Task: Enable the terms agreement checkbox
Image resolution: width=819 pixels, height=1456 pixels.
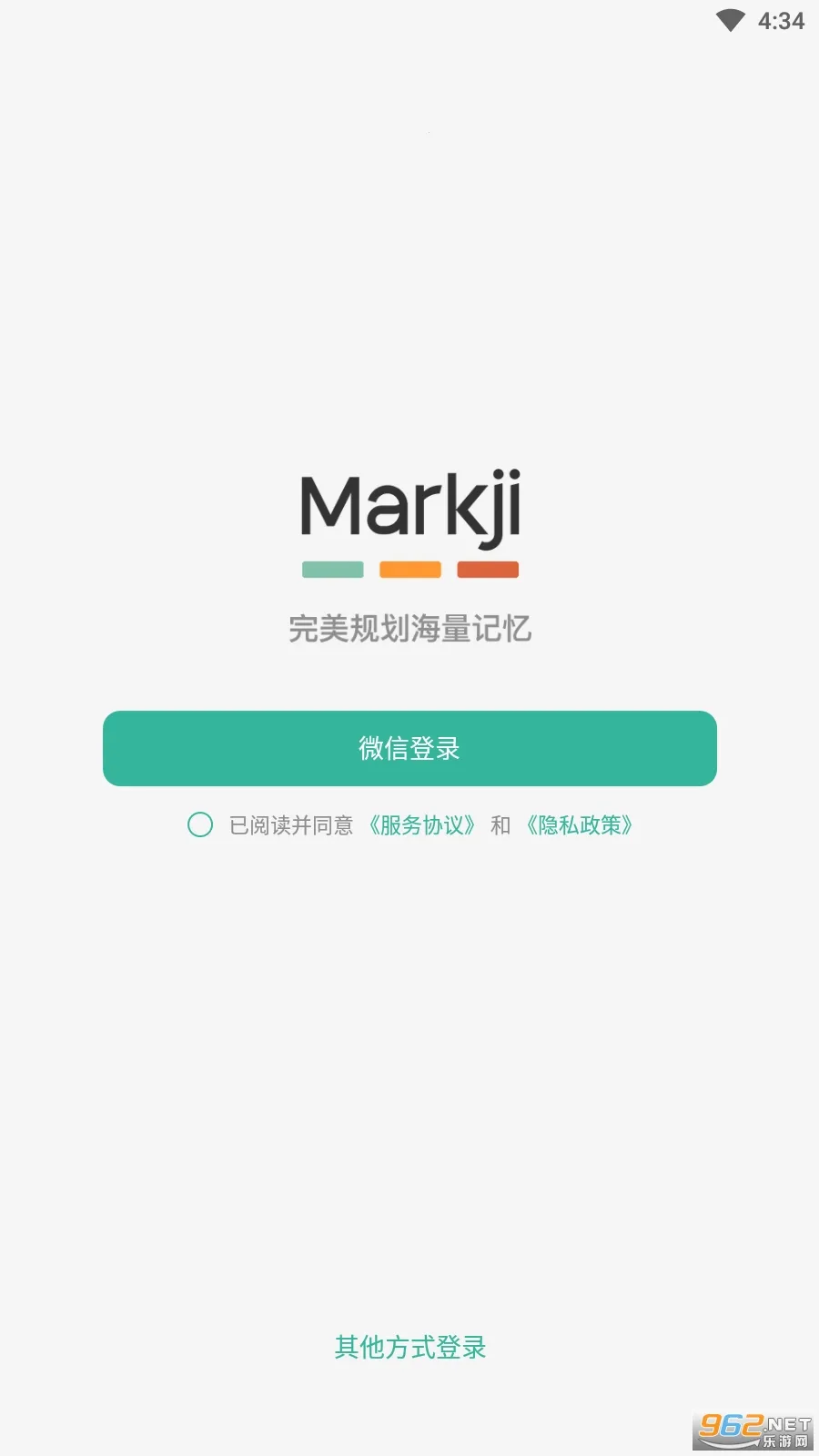Action: point(200,826)
